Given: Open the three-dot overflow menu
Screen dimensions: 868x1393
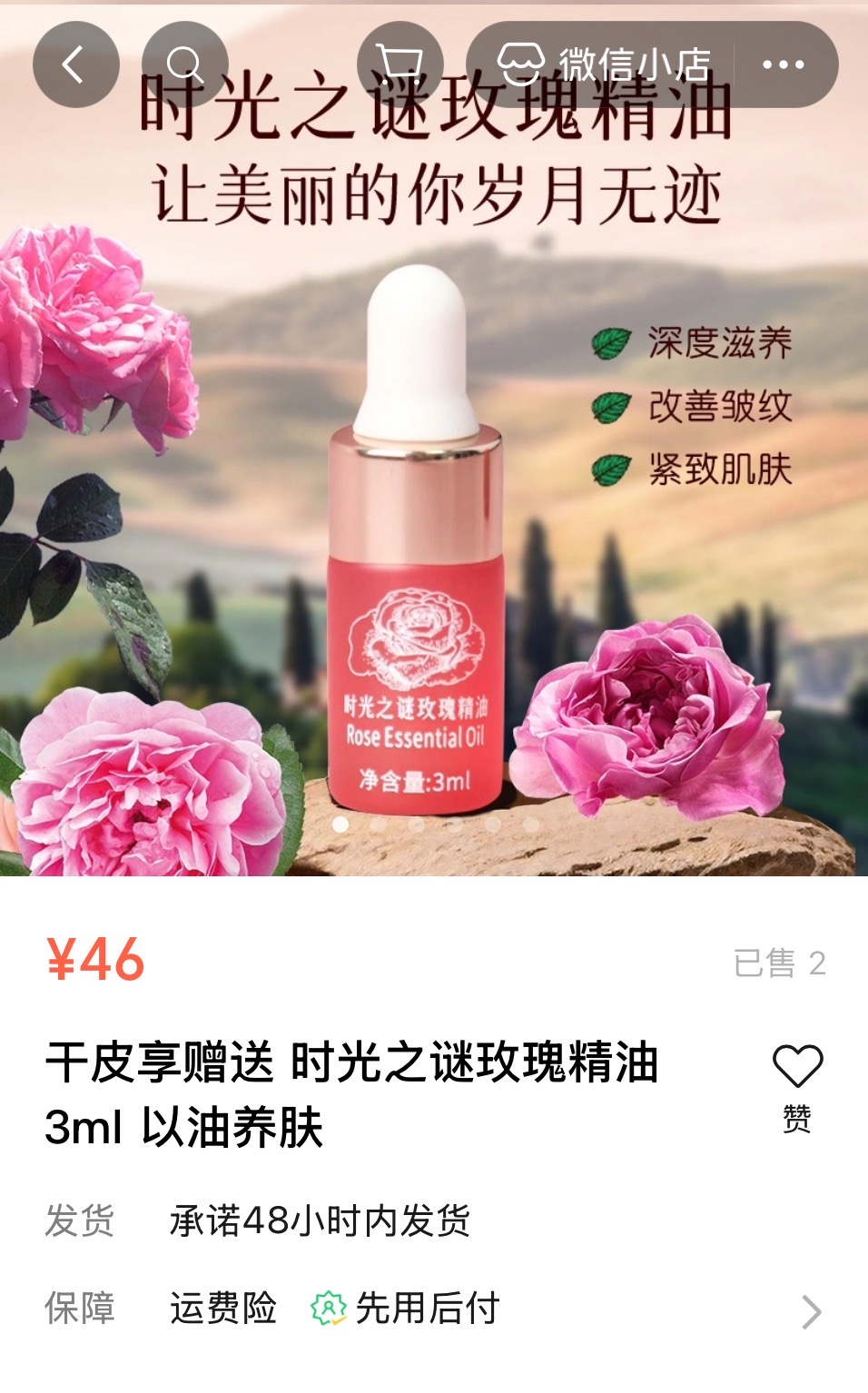Looking at the screenshot, I should click(784, 65).
